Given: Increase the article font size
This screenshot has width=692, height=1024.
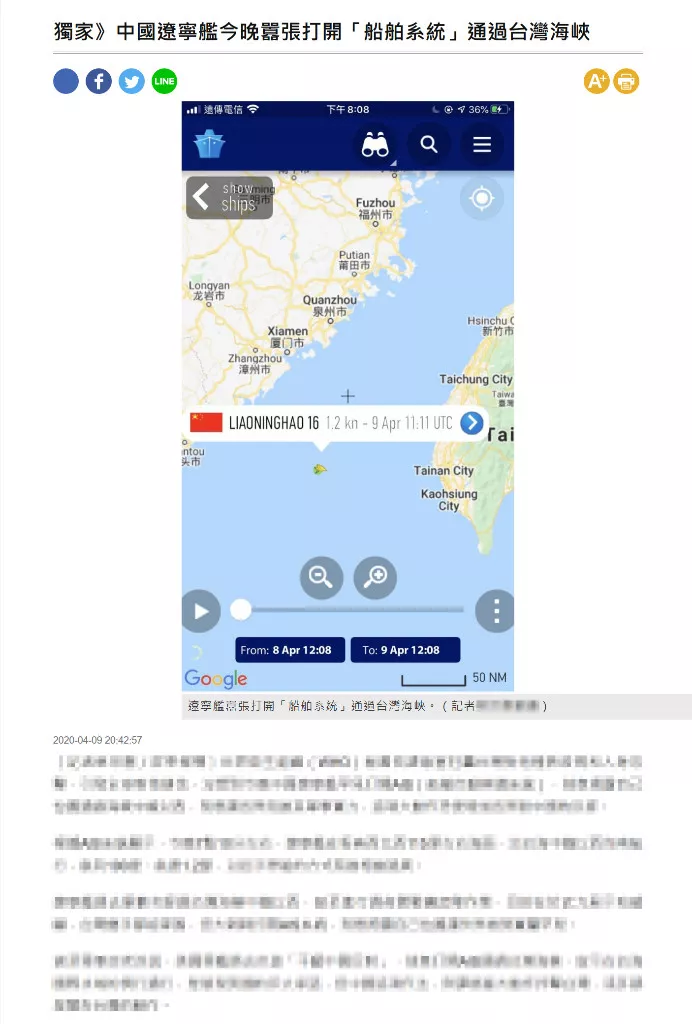Looking at the screenshot, I should 596,81.
